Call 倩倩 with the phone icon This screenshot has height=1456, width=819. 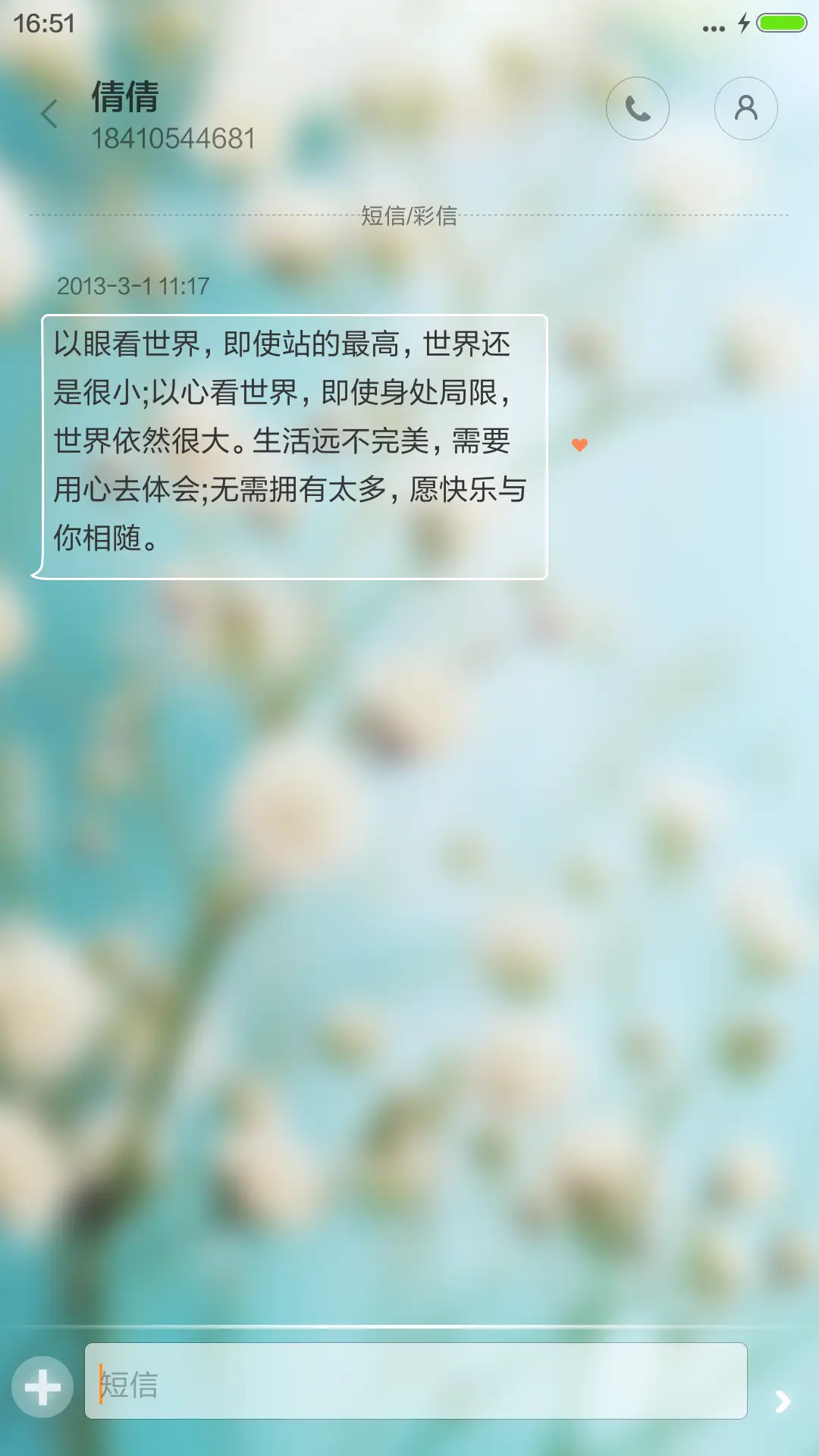pyautogui.click(x=637, y=108)
